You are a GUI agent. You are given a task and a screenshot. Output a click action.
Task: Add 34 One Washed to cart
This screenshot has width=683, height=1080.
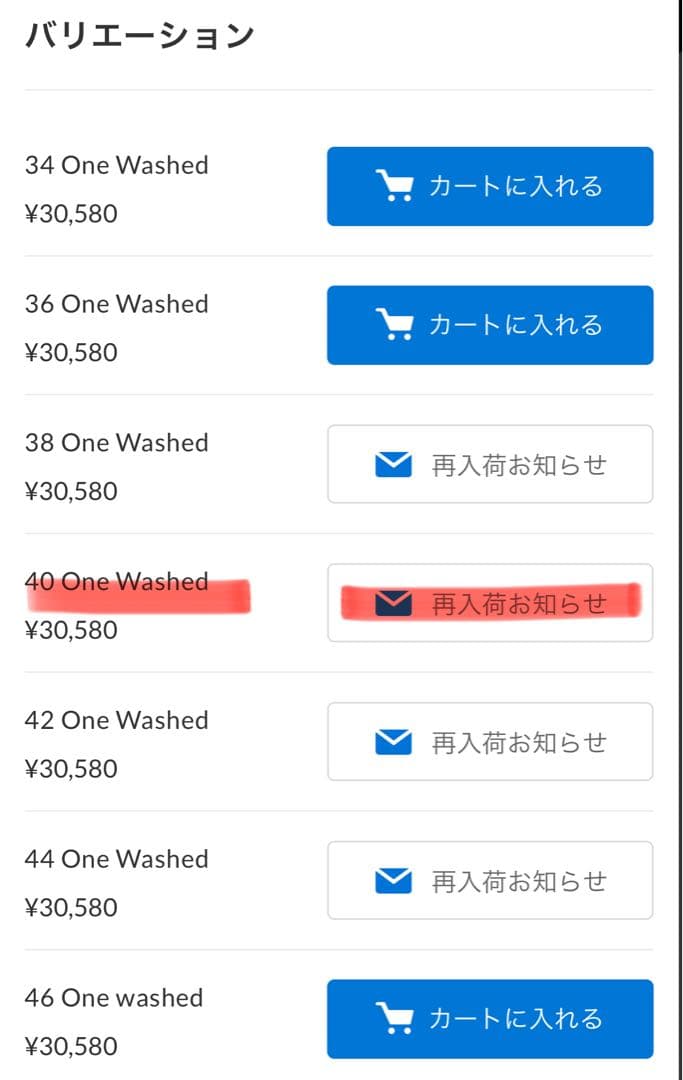point(490,187)
